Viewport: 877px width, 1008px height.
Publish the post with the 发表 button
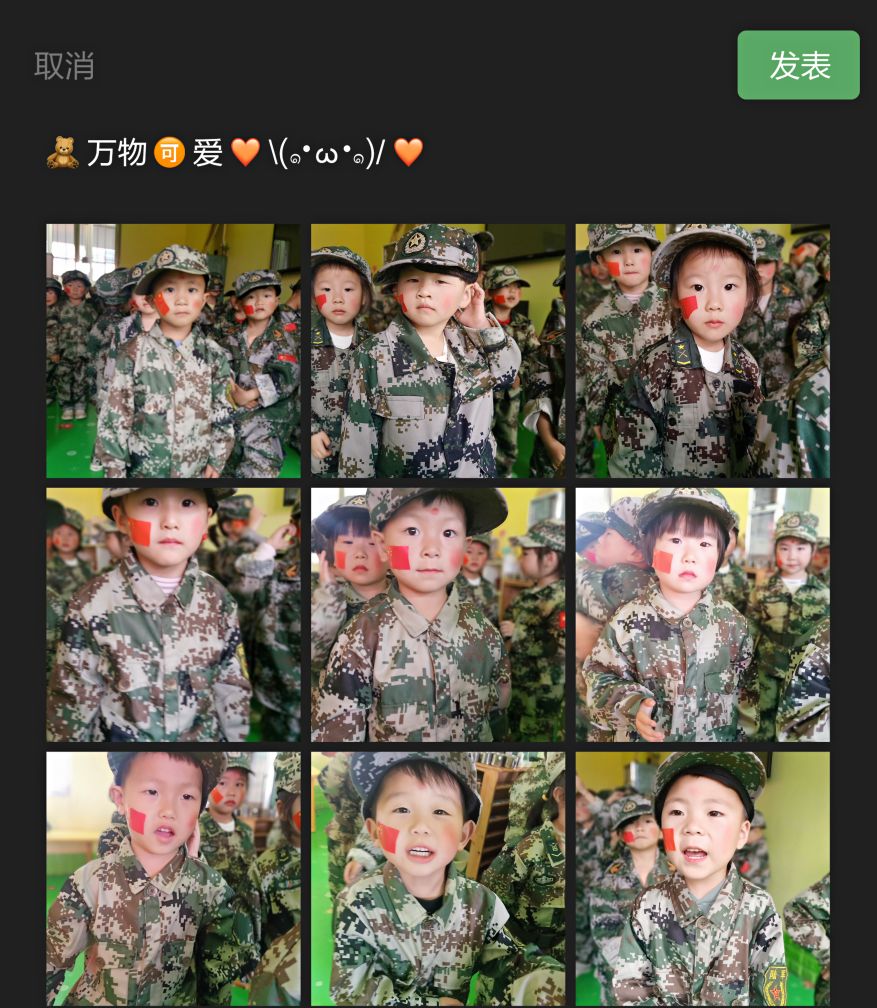click(798, 66)
